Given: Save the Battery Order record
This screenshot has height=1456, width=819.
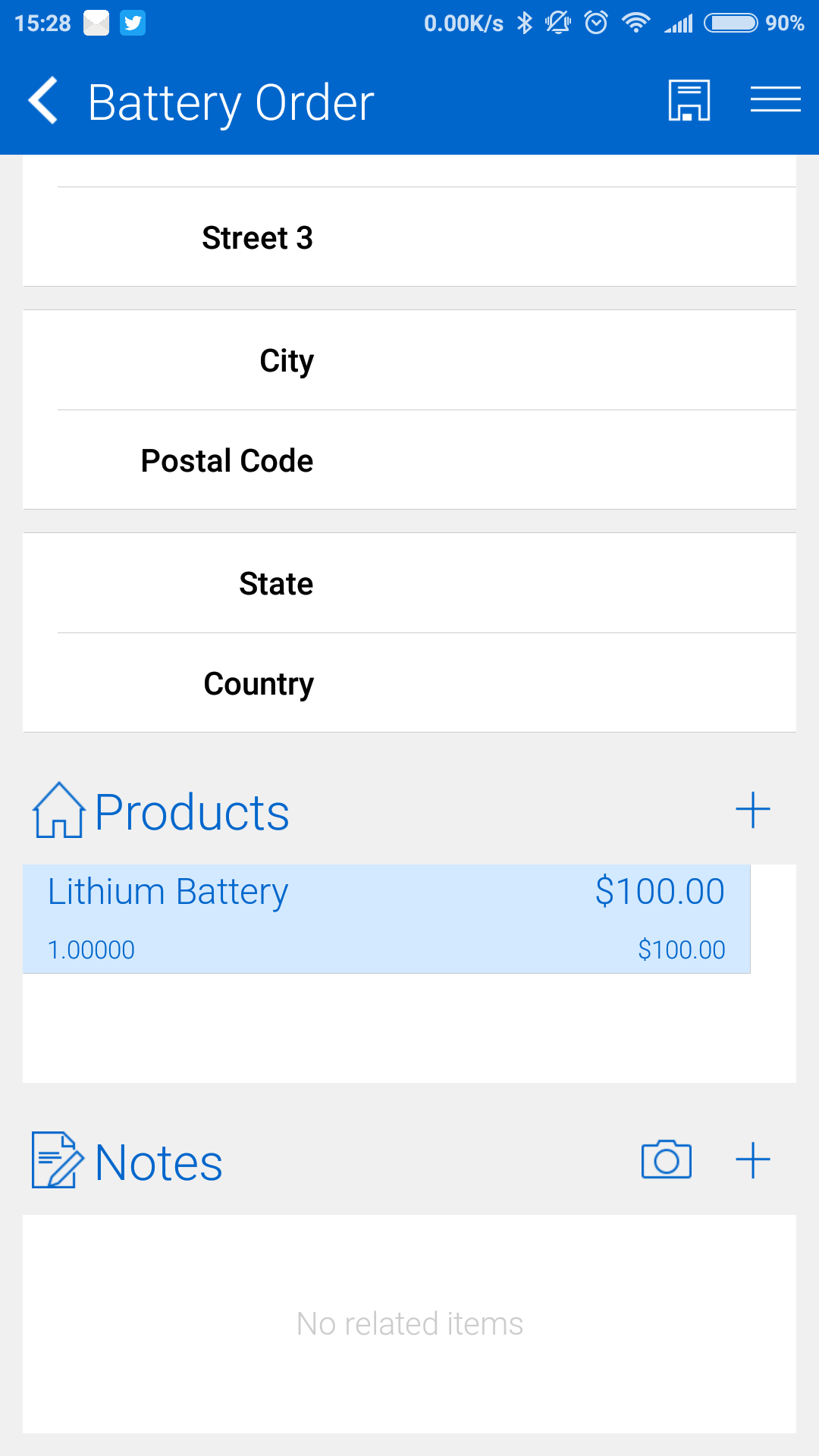Looking at the screenshot, I should (689, 100).
